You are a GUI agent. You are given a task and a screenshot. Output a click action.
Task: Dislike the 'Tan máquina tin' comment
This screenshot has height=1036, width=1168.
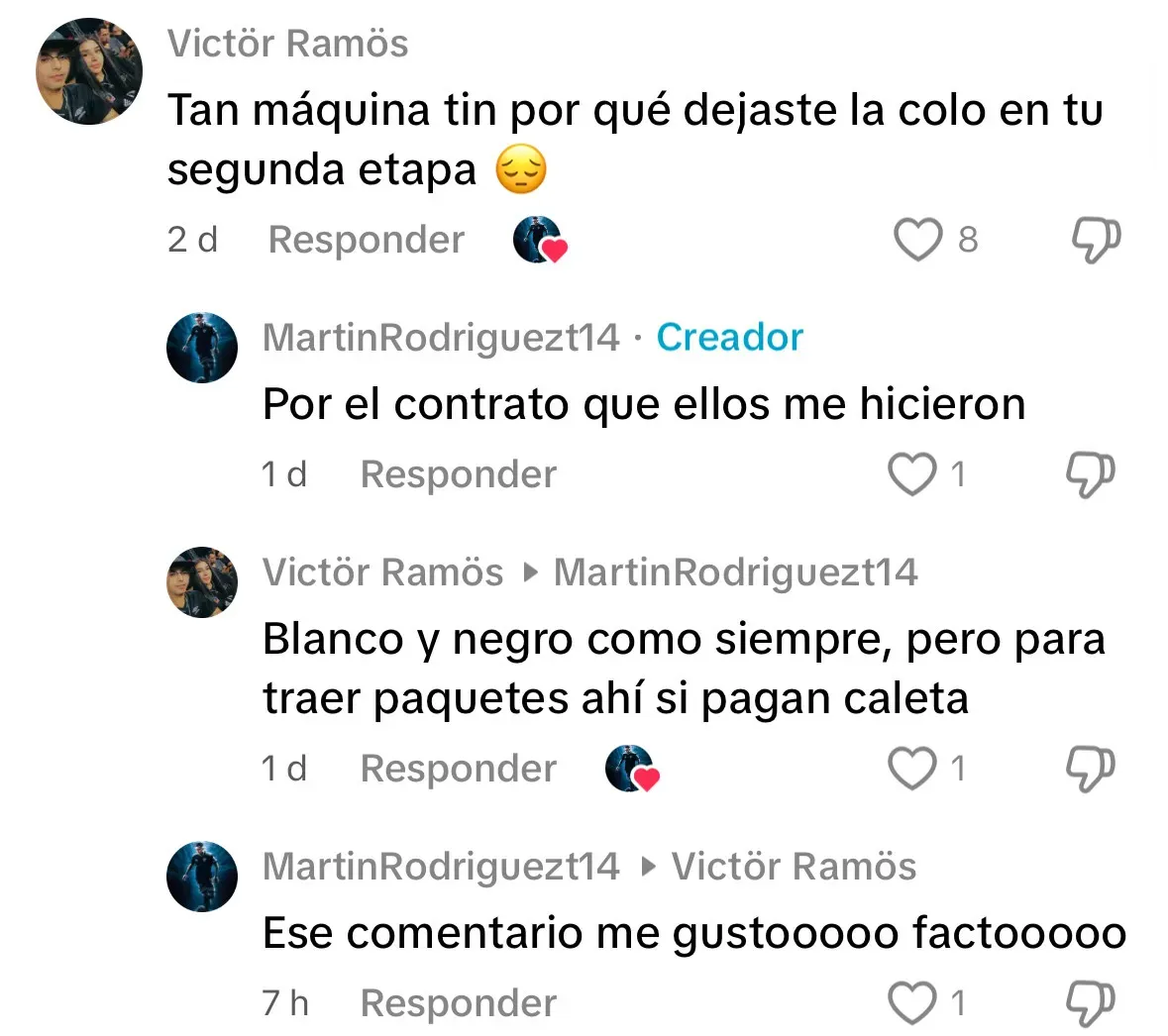point(1096,240)
